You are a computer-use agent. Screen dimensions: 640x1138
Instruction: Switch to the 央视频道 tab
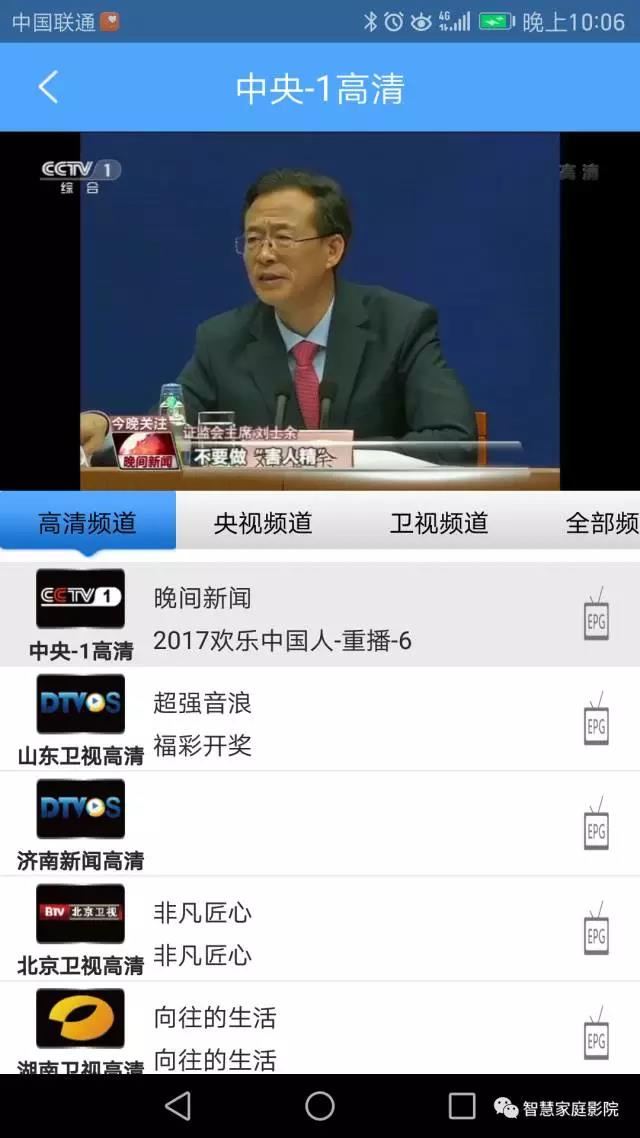click(x=263, y=523)
